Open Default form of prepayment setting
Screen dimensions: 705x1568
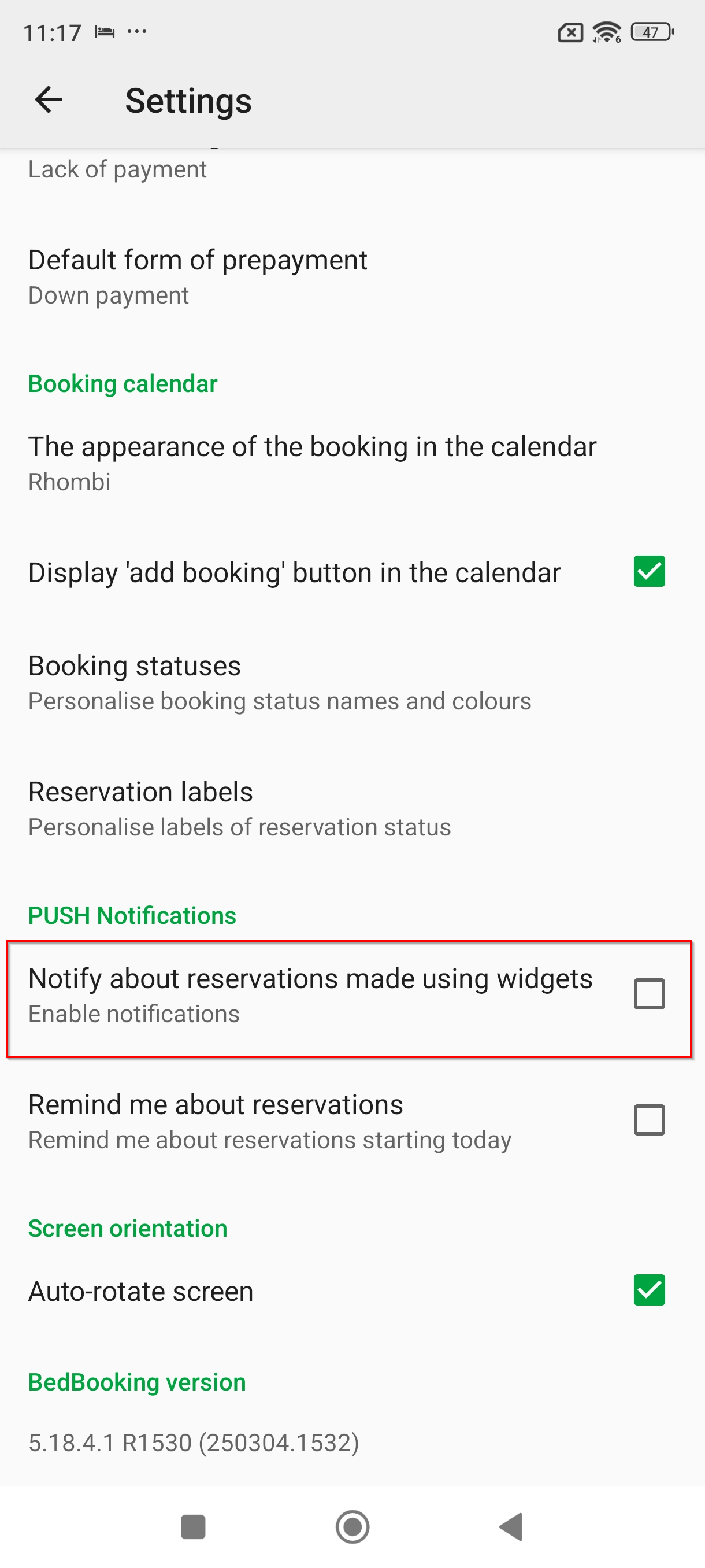352,277
